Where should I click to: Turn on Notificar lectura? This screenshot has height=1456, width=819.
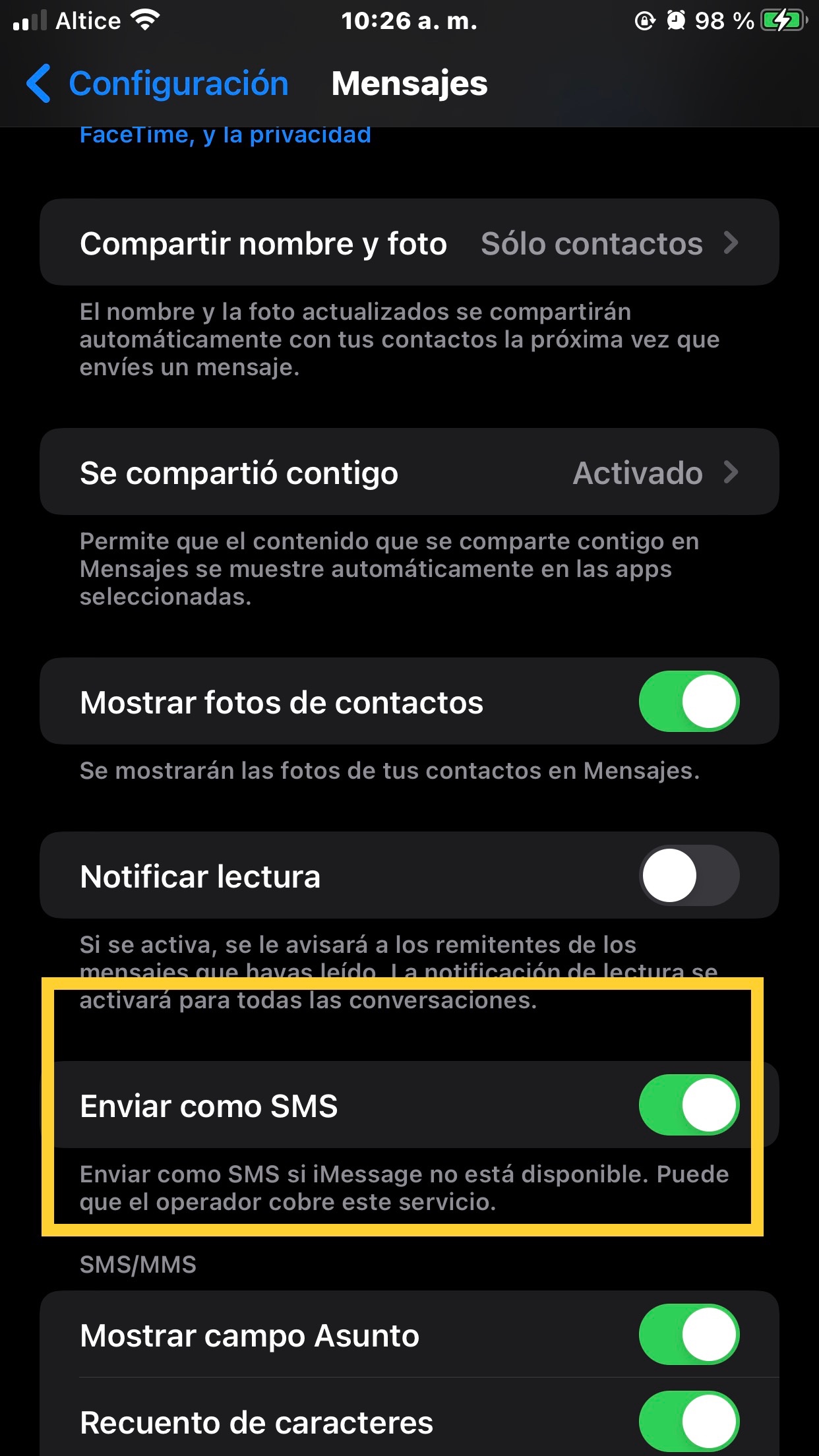click(x=688, y=876)
